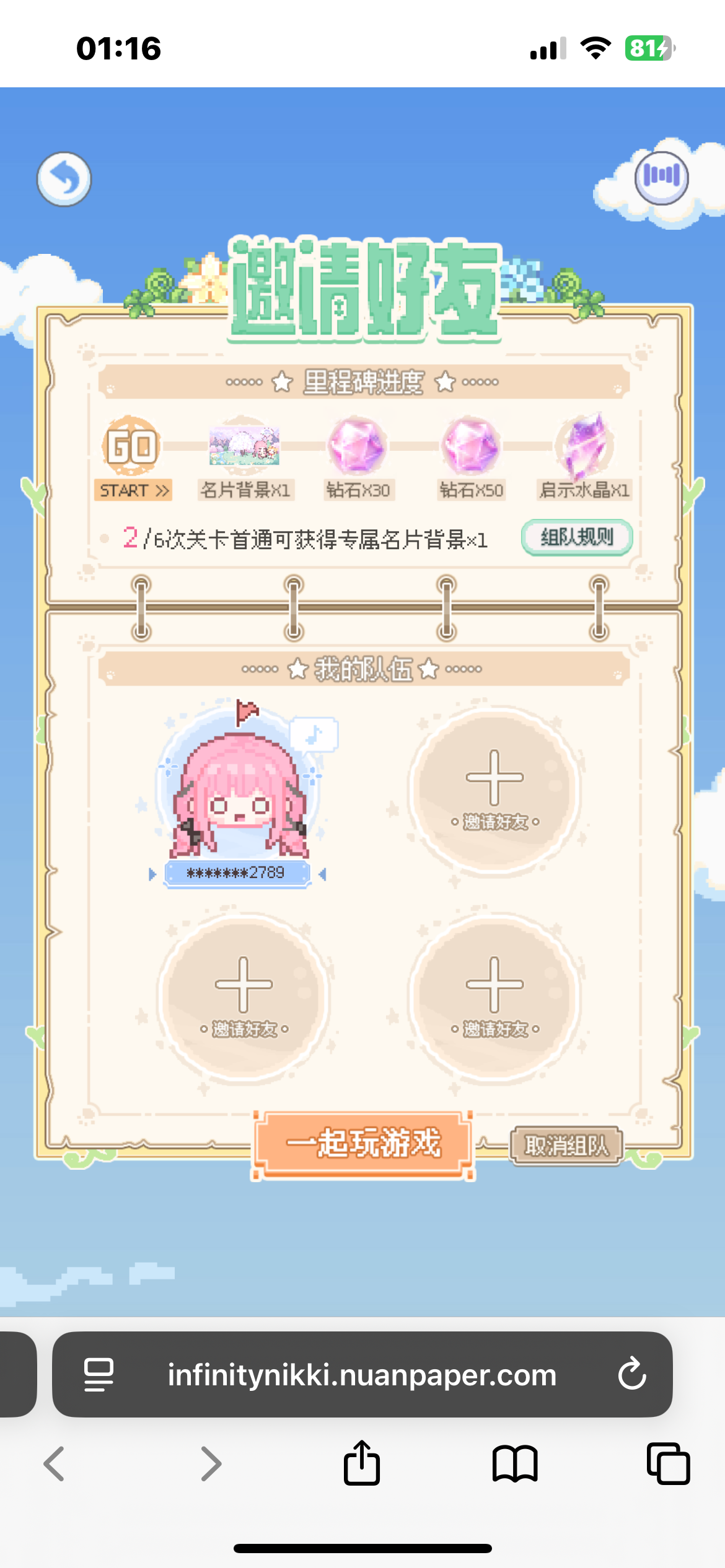Reload the page in Safari's address bar
Screen dimensions: 725x1568
point(631,1374)
